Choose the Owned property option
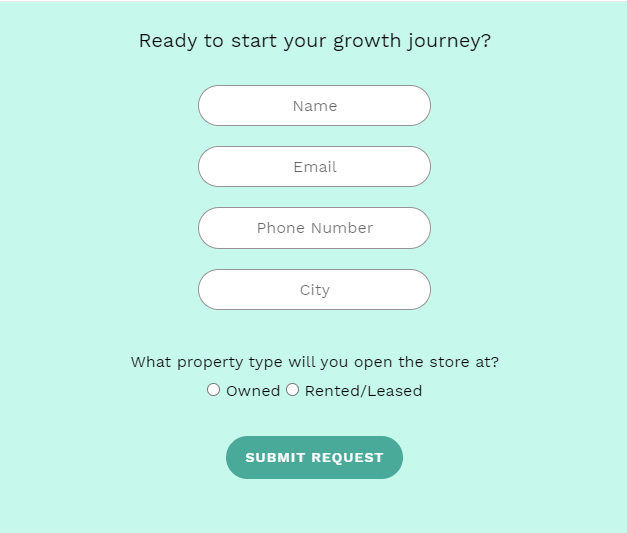The height and width of the screenshot is (533, 627). (214, 390)
